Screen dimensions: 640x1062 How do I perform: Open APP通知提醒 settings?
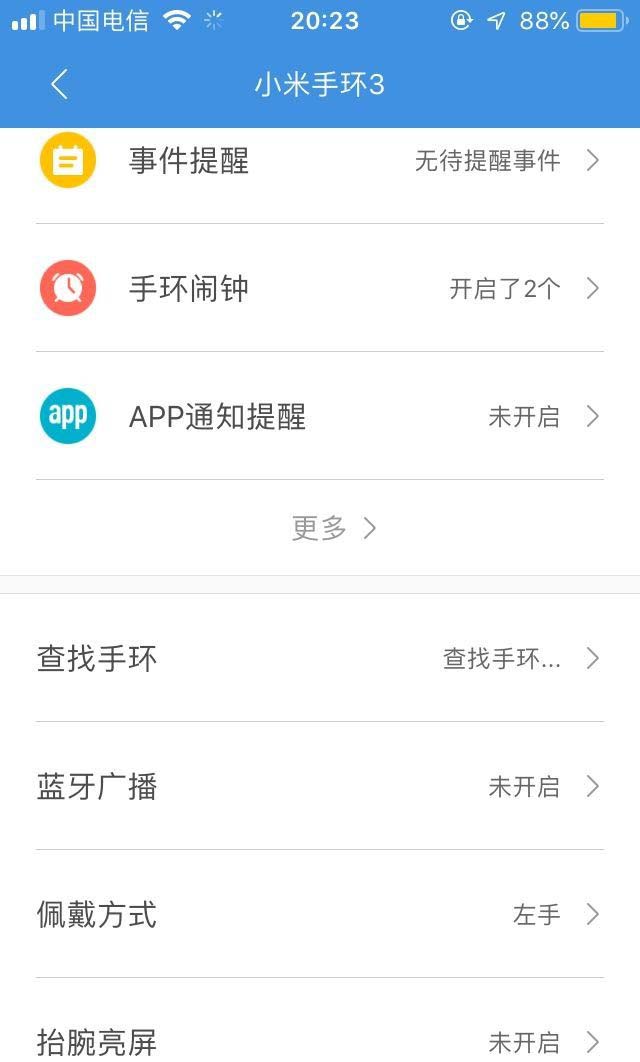click(x=320, y=416)
